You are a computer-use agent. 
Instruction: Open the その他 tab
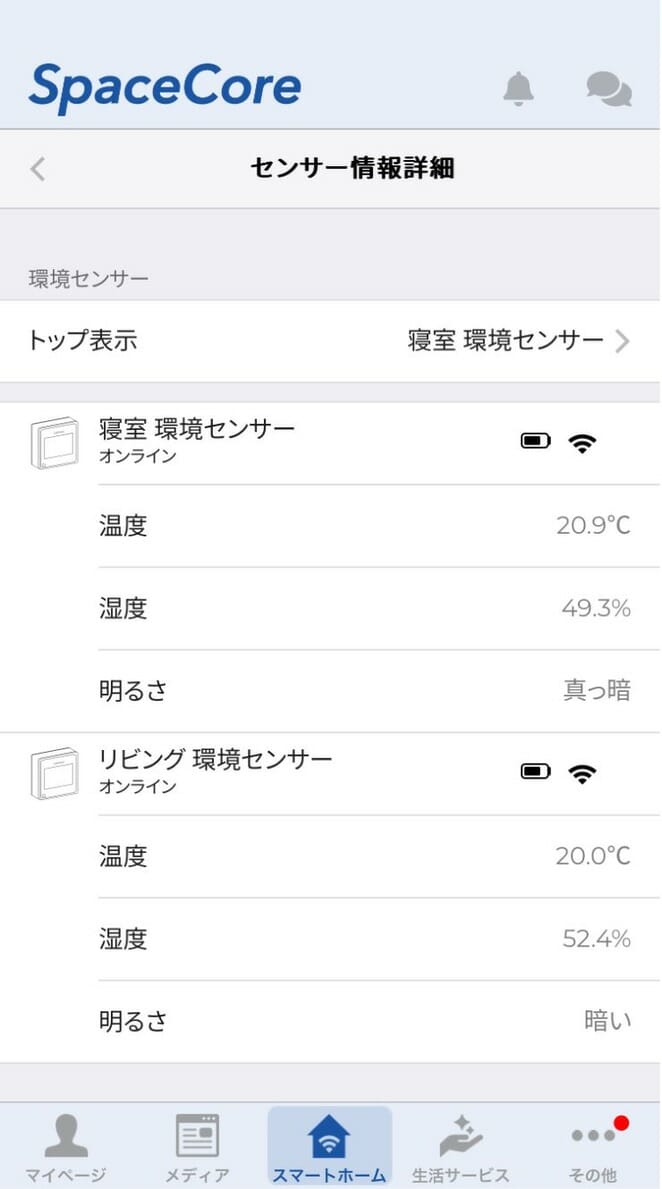(593, 1147)
